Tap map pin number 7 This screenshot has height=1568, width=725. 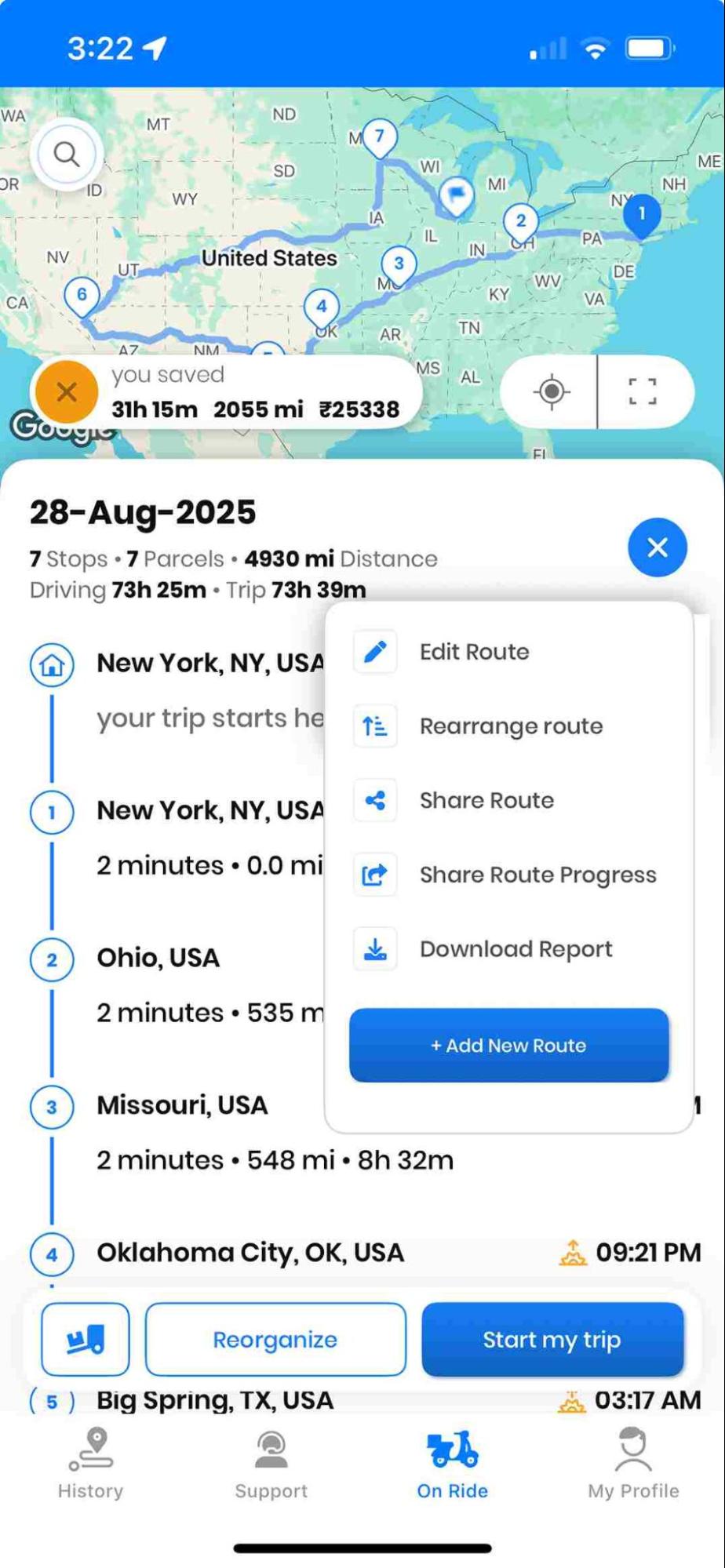click(x=380, y=138)
